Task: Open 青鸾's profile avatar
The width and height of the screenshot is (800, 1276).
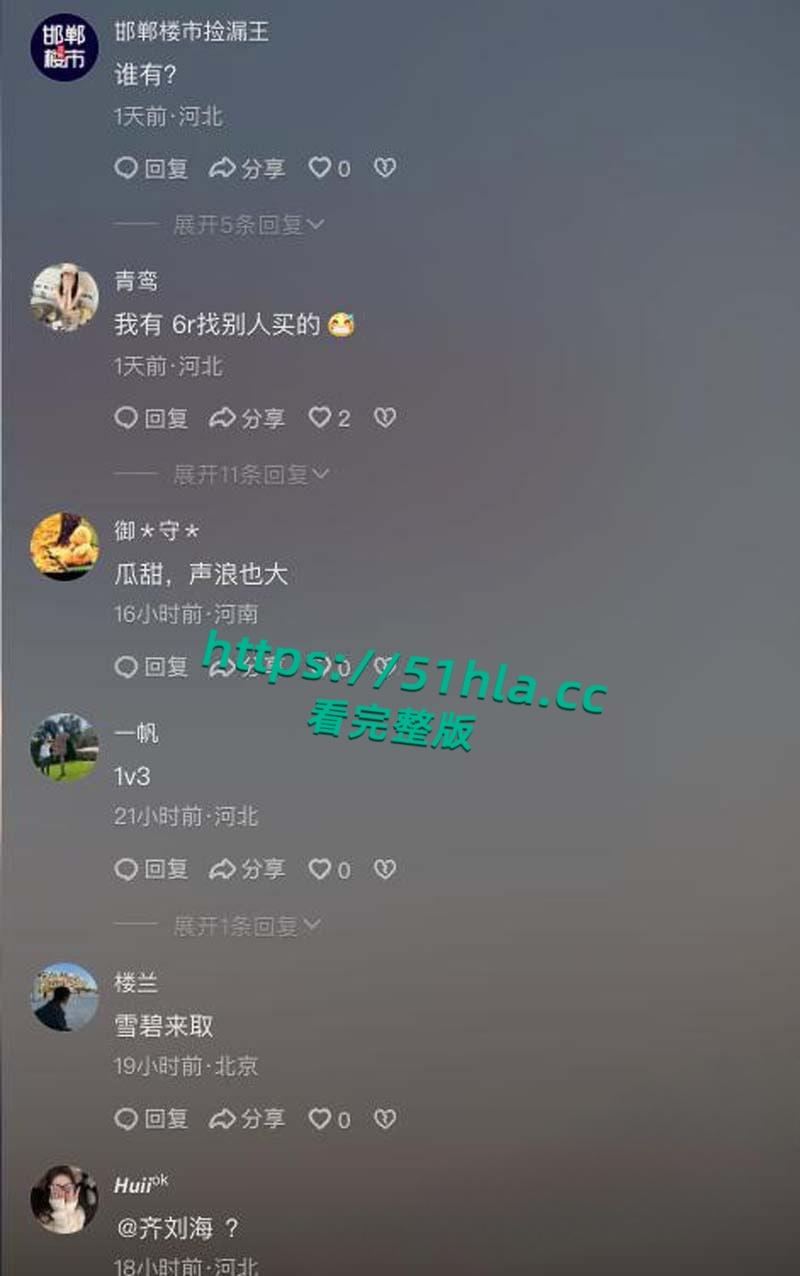Action: [x=63, y=299]
